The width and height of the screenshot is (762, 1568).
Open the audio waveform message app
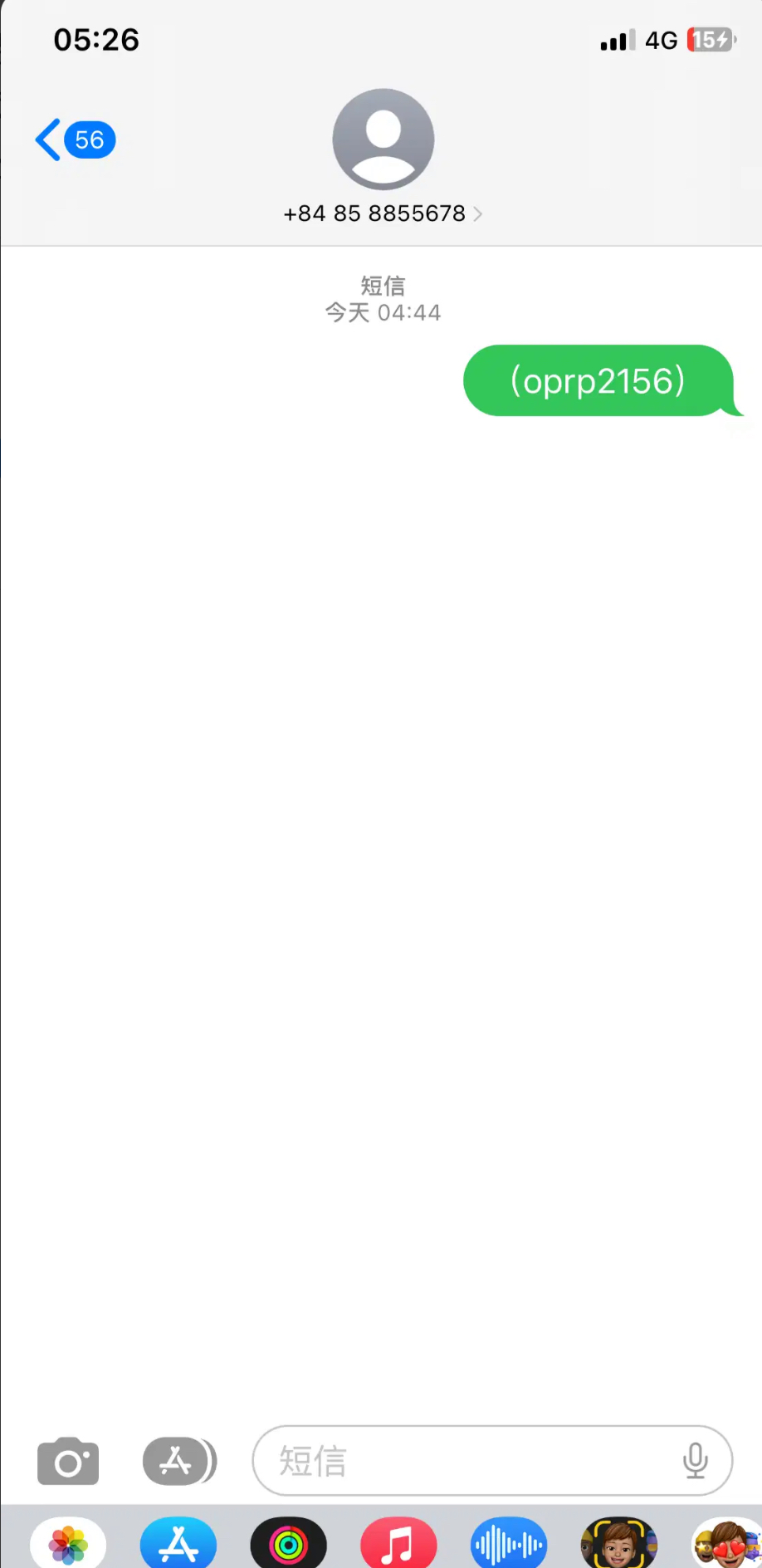509,1545
